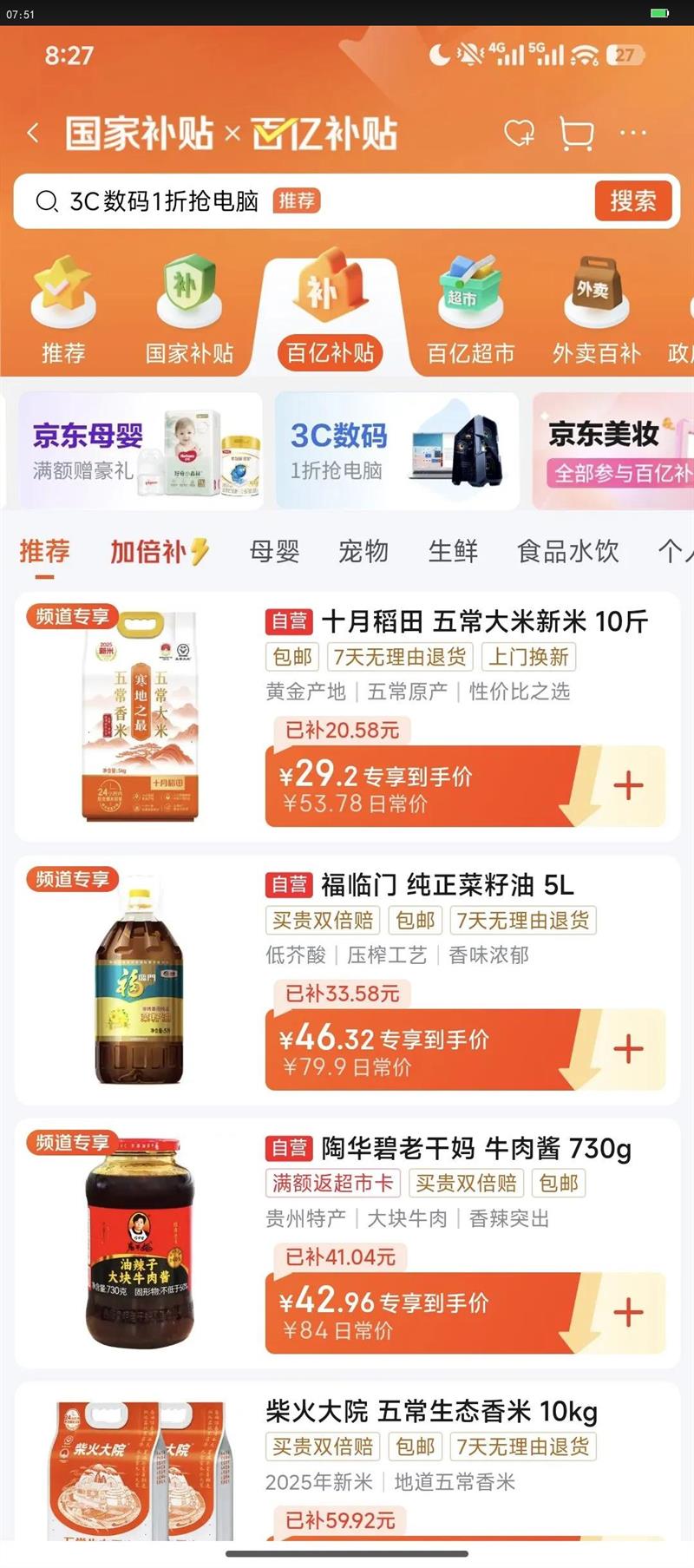Open the 京东母婴 banner

(x=141, y=450)
